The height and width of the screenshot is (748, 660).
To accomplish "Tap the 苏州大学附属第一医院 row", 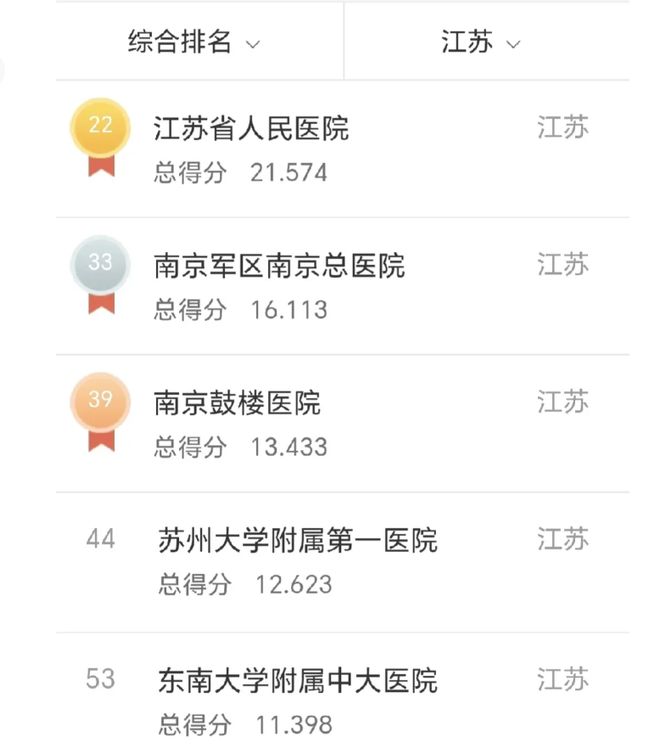I will point(342,562).
